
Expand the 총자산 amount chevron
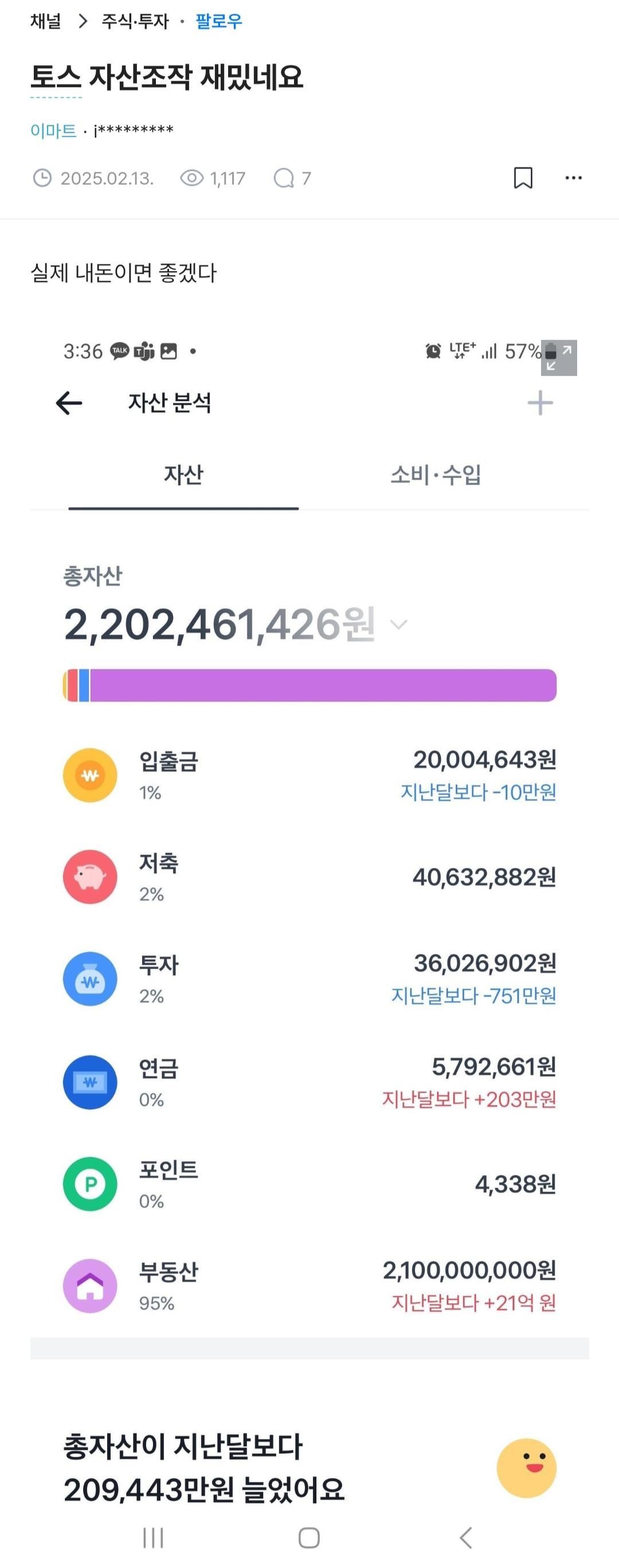pyautogui.click(x=398, y=624)
